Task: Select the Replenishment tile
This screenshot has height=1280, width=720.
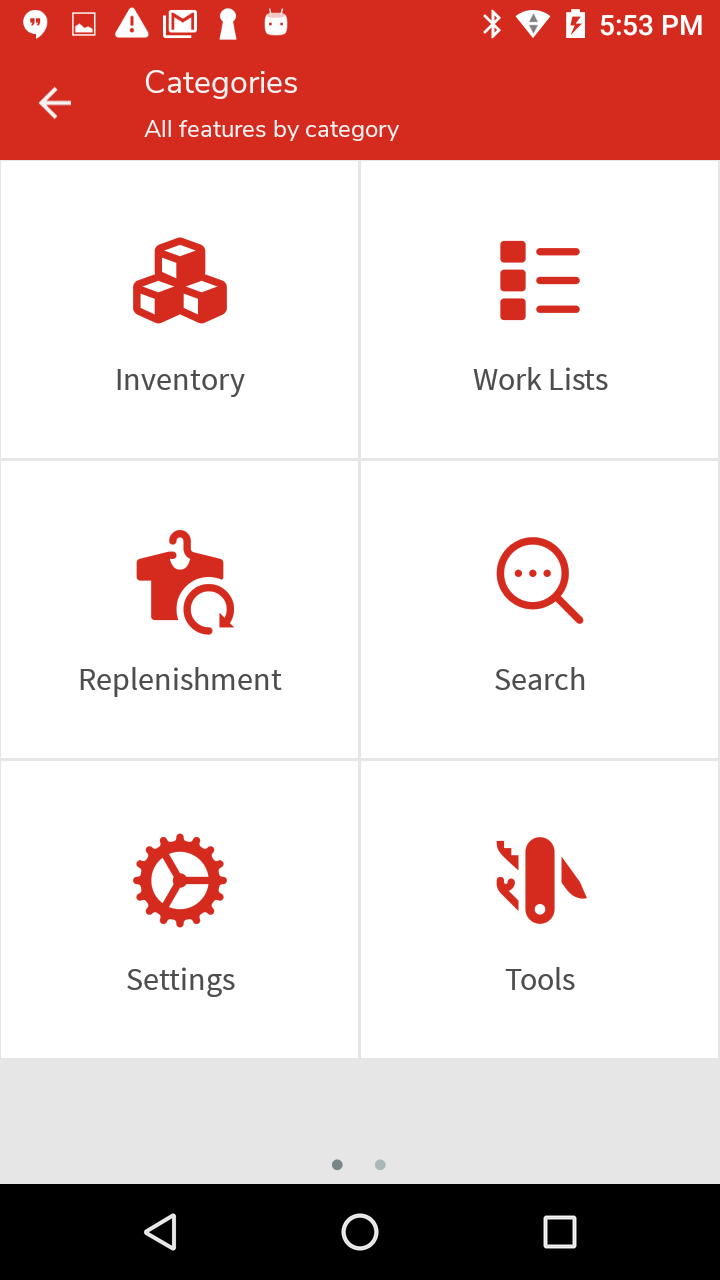Action: pos(180,610)
